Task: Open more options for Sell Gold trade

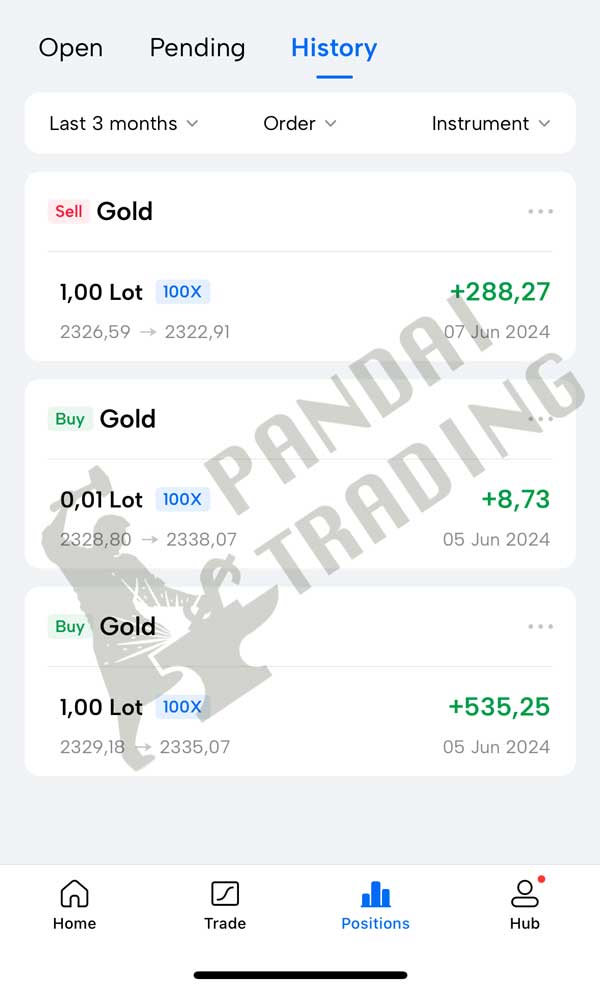Action: (x=540, y=212)
